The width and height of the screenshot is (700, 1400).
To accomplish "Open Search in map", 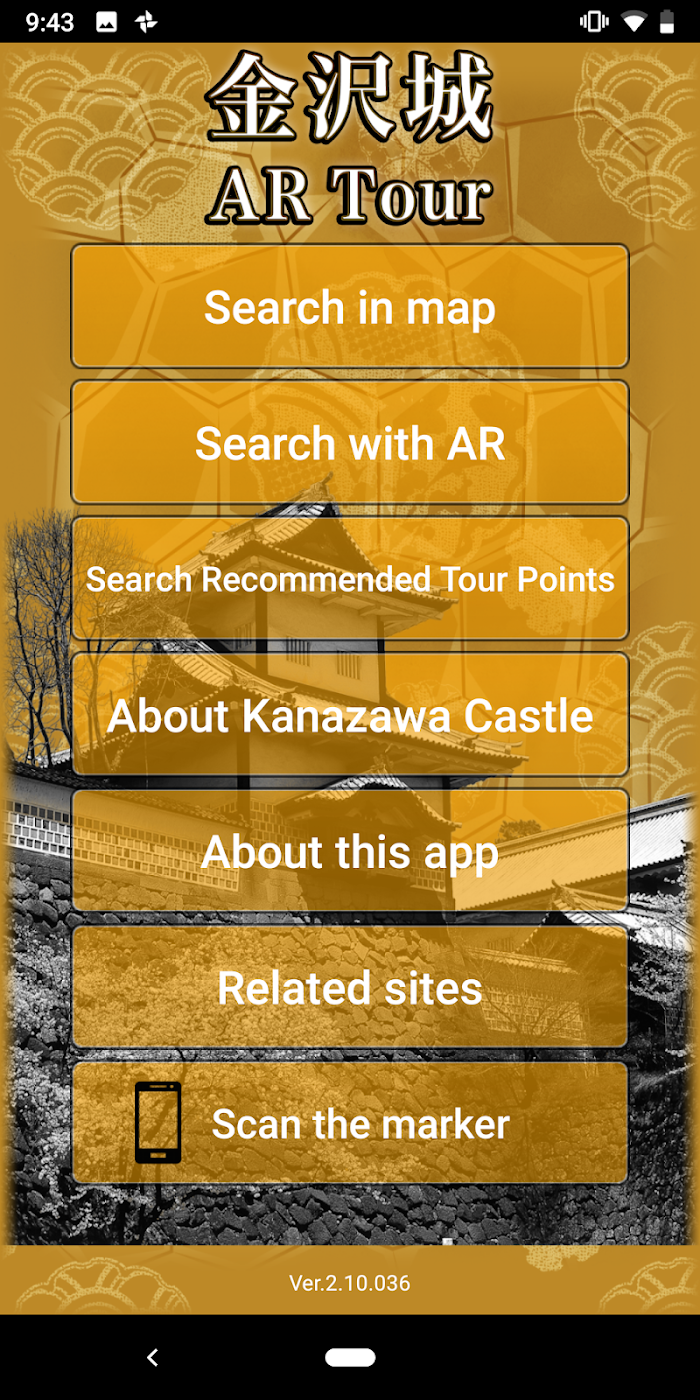I will tap(350, 306).
